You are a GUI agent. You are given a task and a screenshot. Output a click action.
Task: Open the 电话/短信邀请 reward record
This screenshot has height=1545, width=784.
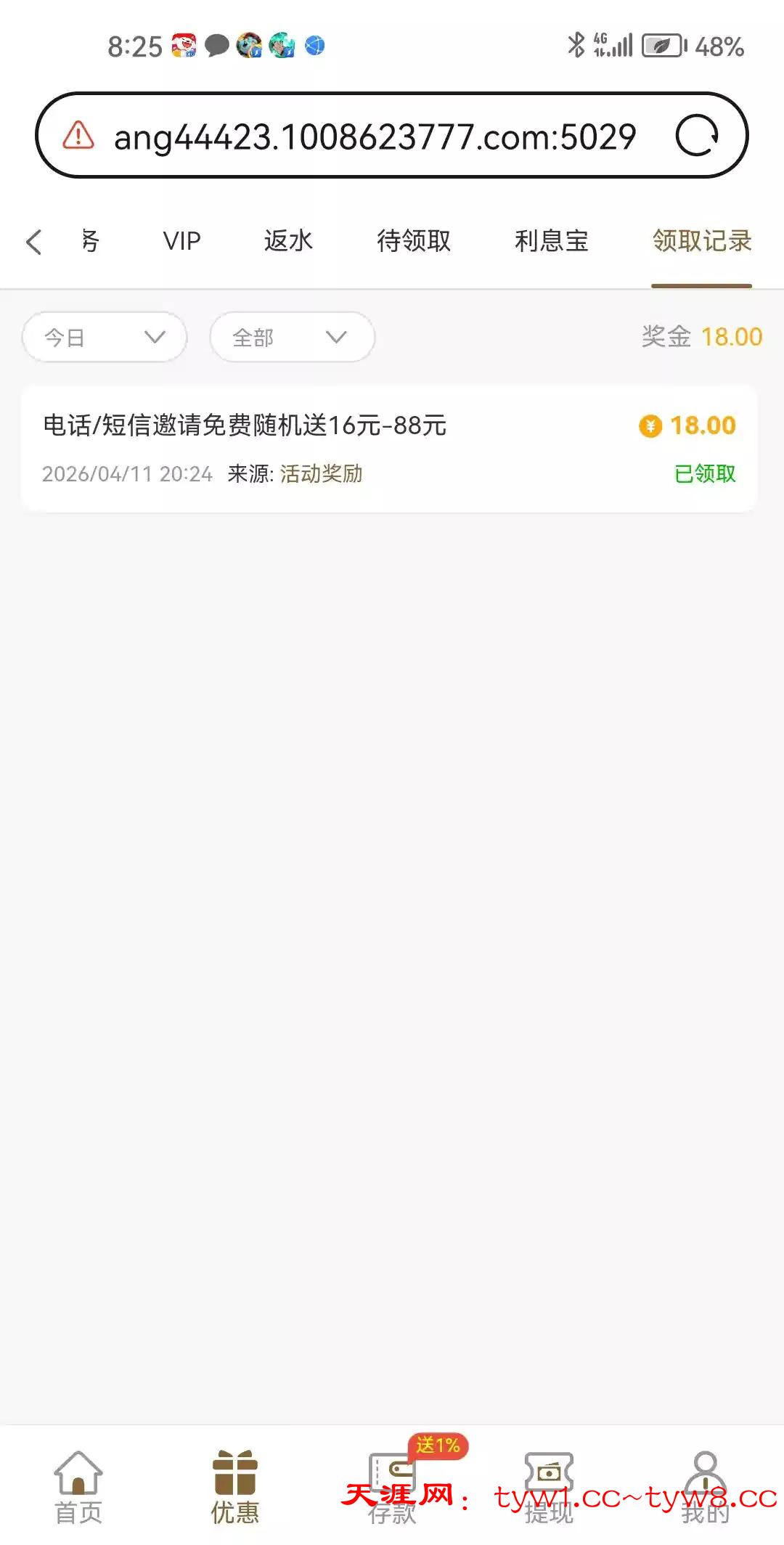coord(389,448)
